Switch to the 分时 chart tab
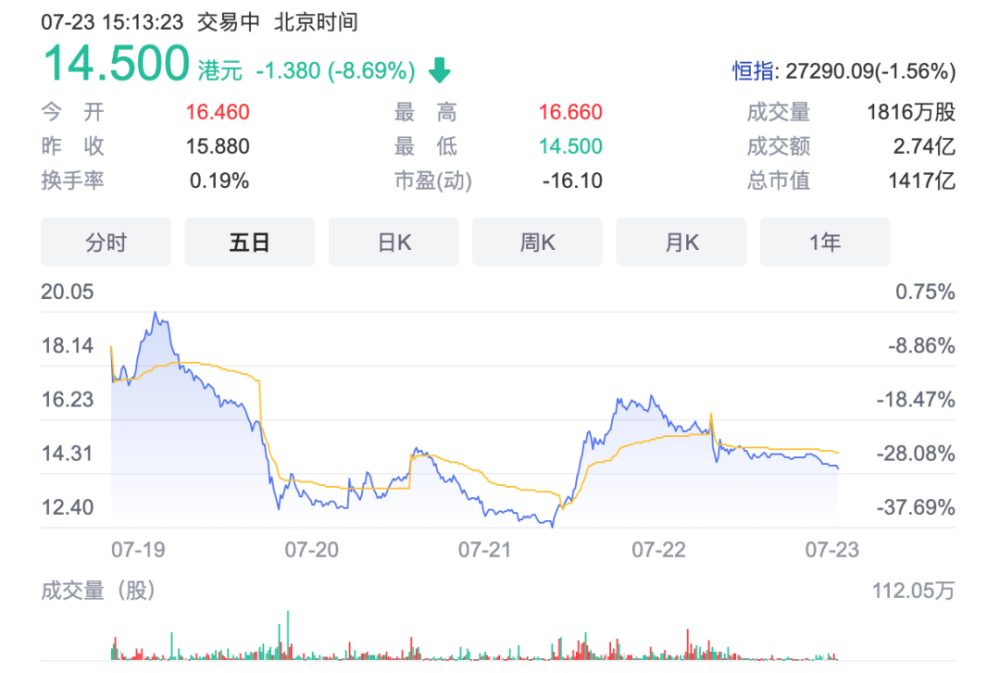Image resolution: width=1000 pixels, height=673 pixels. click(106, 242)
